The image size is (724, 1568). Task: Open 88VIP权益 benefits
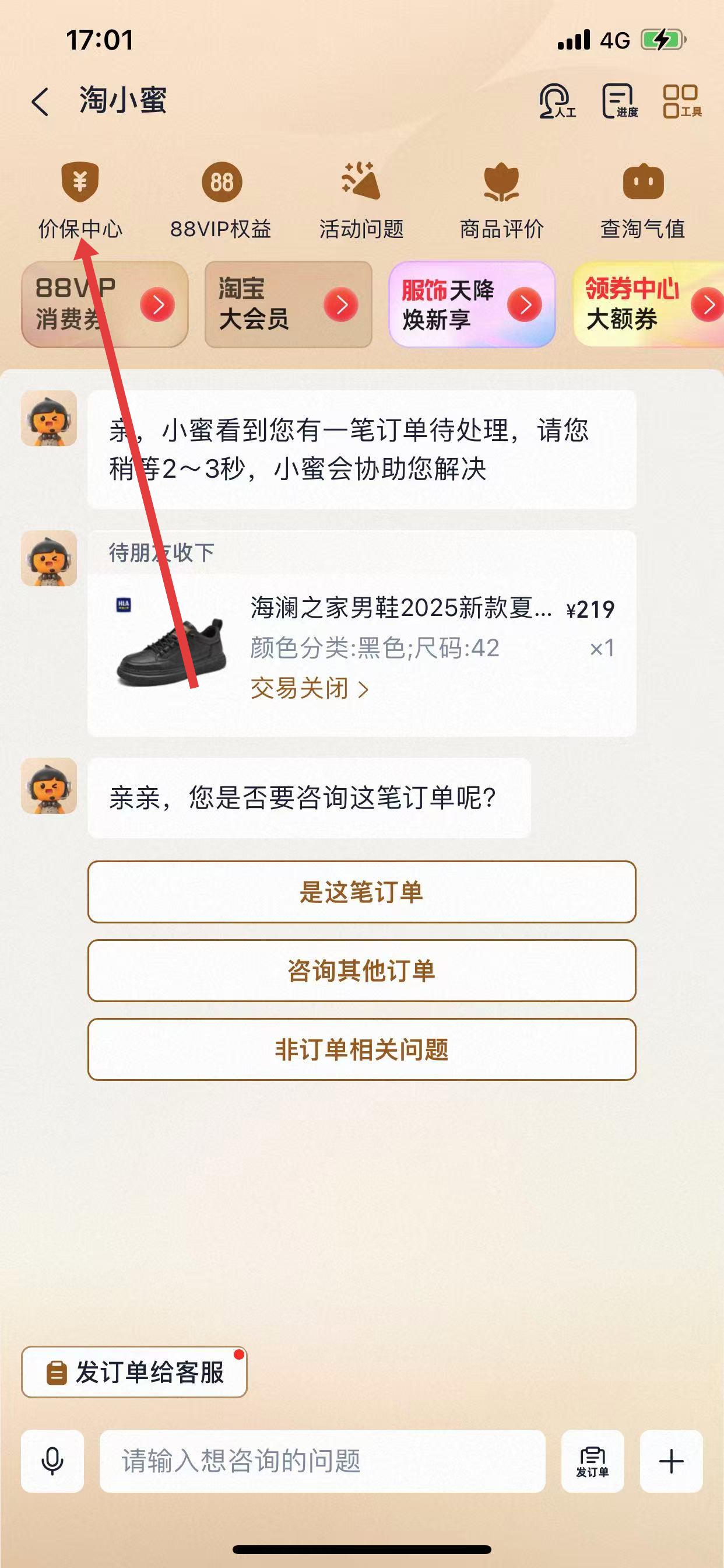pos(221,199)
